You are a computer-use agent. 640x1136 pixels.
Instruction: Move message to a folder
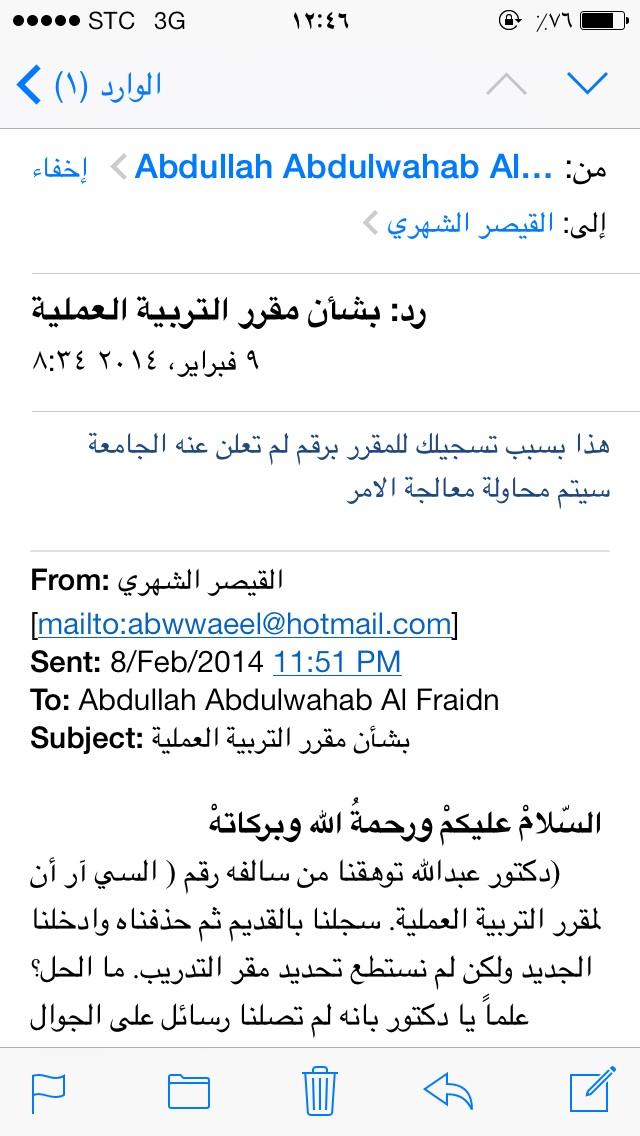pyautogui.click(x=188, y=1092)
